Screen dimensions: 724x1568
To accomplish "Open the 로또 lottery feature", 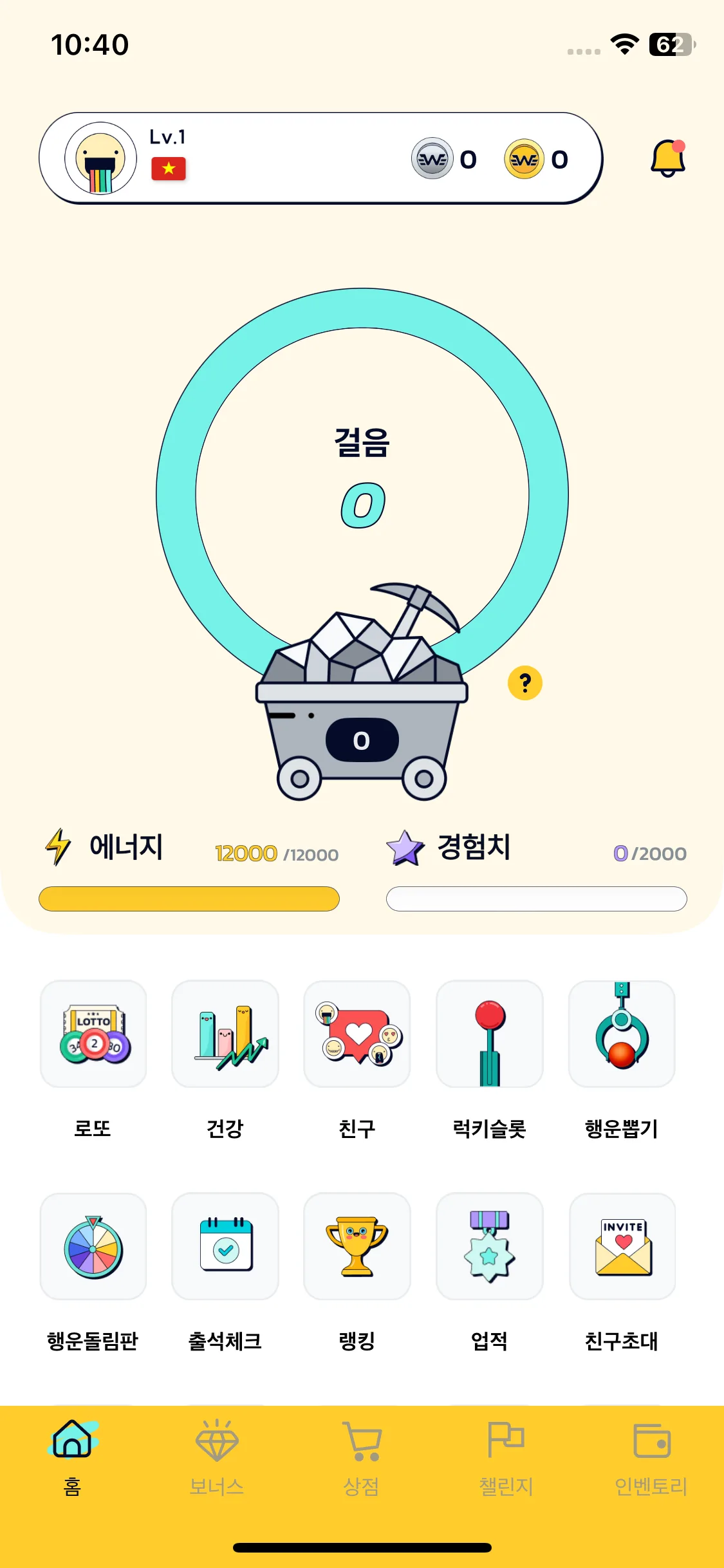I will [93, 1034].
